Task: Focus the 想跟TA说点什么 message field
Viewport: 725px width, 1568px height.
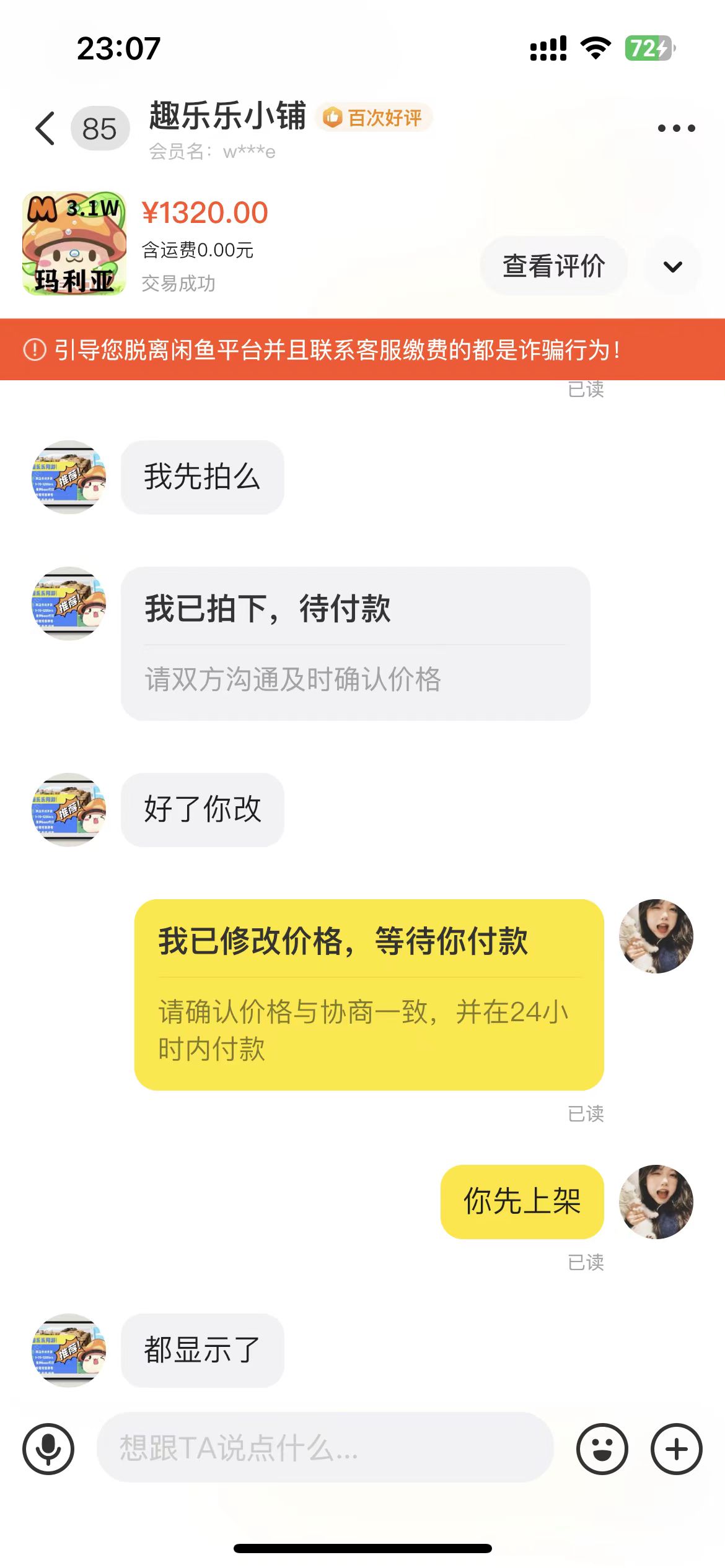Action: coord(325,1448)
